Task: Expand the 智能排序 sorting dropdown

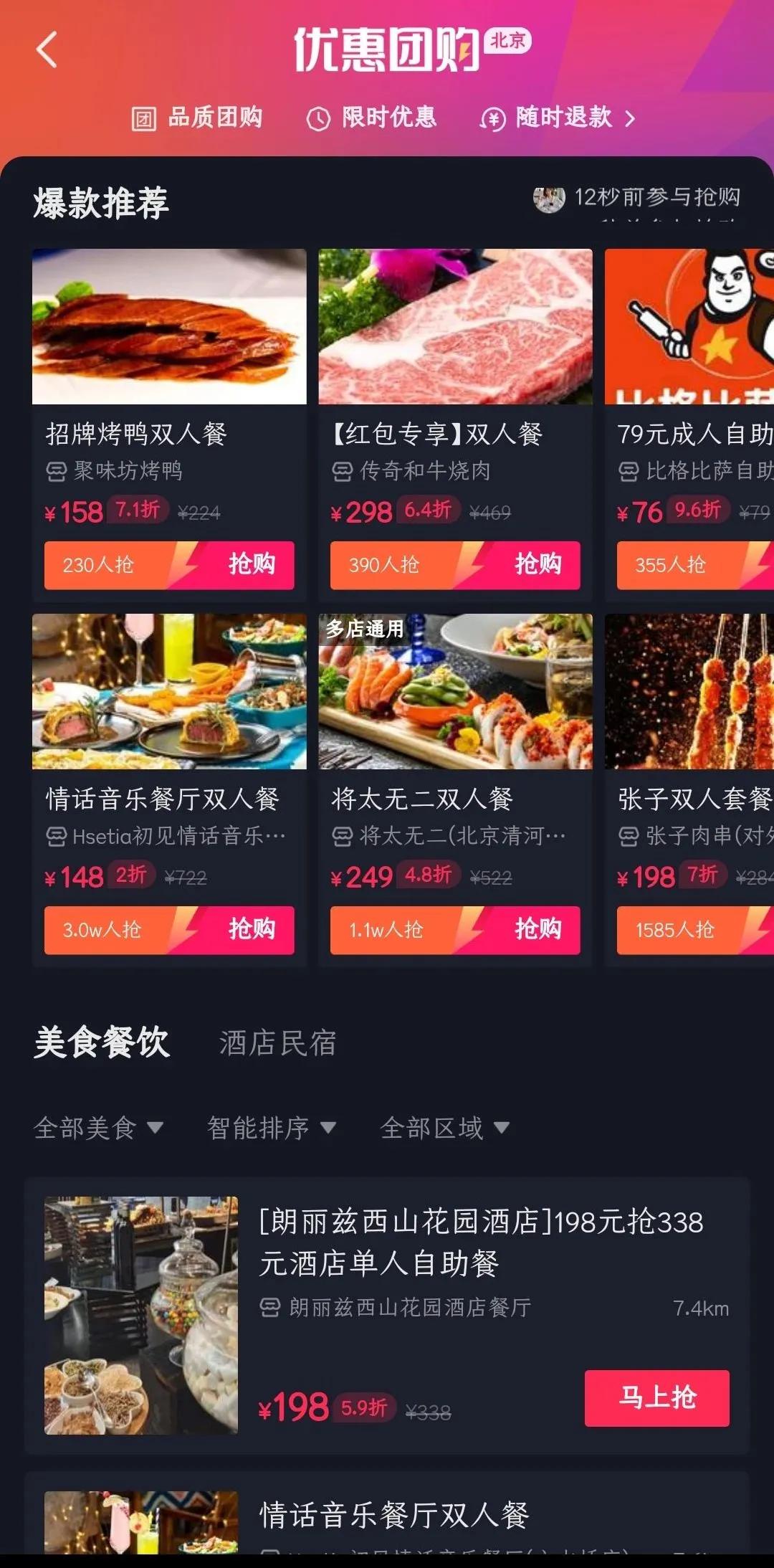Action: [x=269, y=1127]
